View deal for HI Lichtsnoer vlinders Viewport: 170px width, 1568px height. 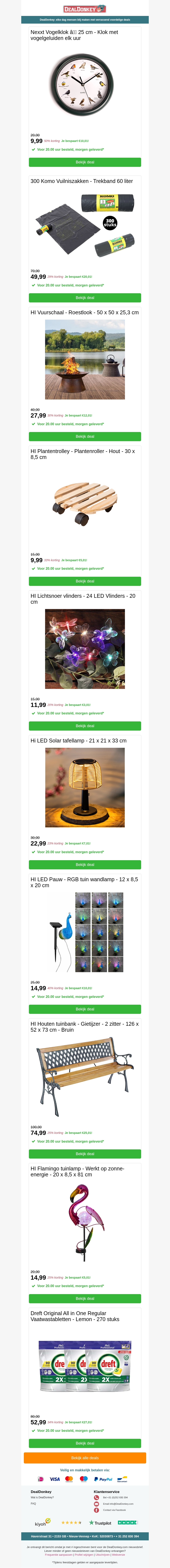85,726
